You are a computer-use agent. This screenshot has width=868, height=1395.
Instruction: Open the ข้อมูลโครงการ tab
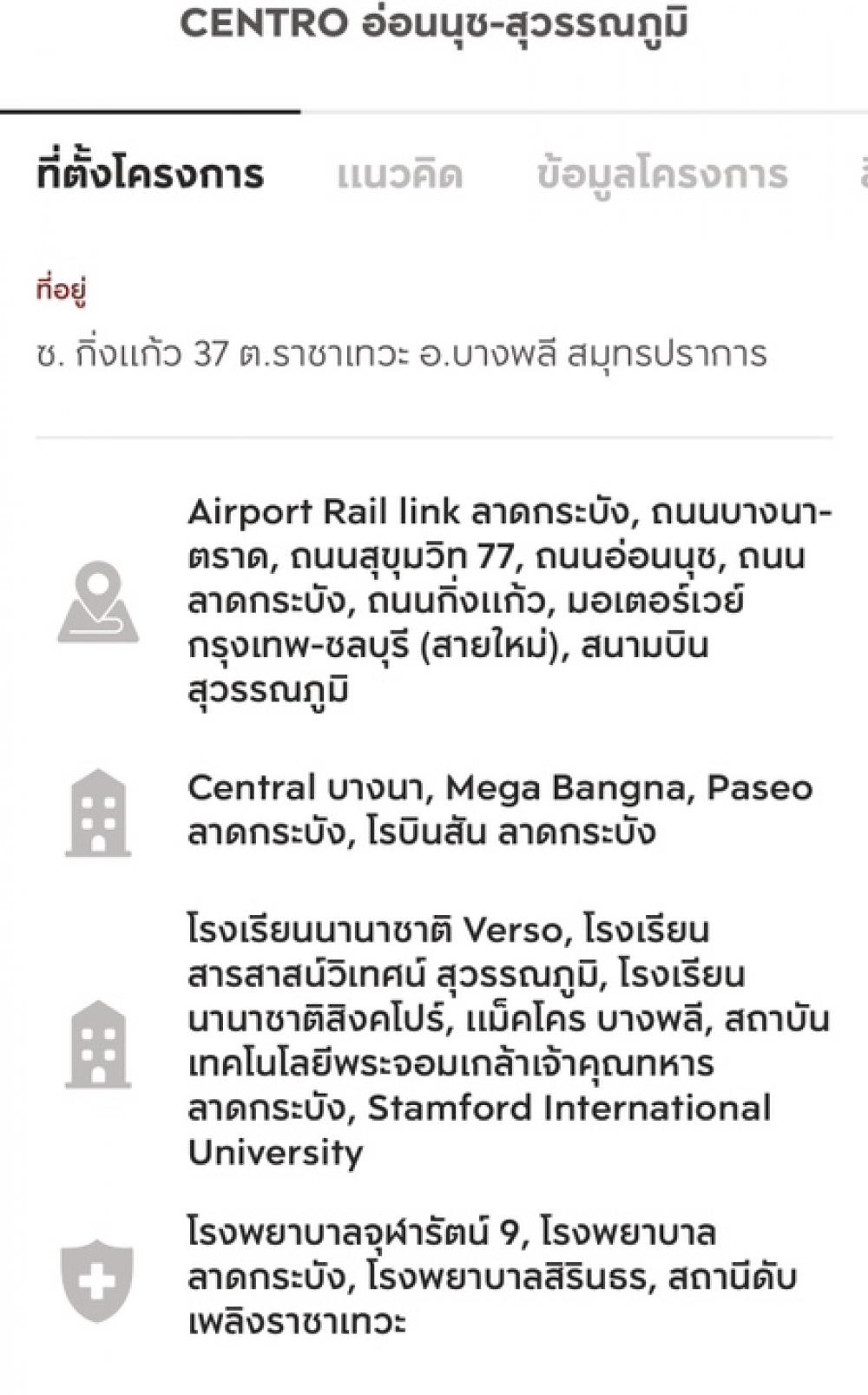[662, 174]
